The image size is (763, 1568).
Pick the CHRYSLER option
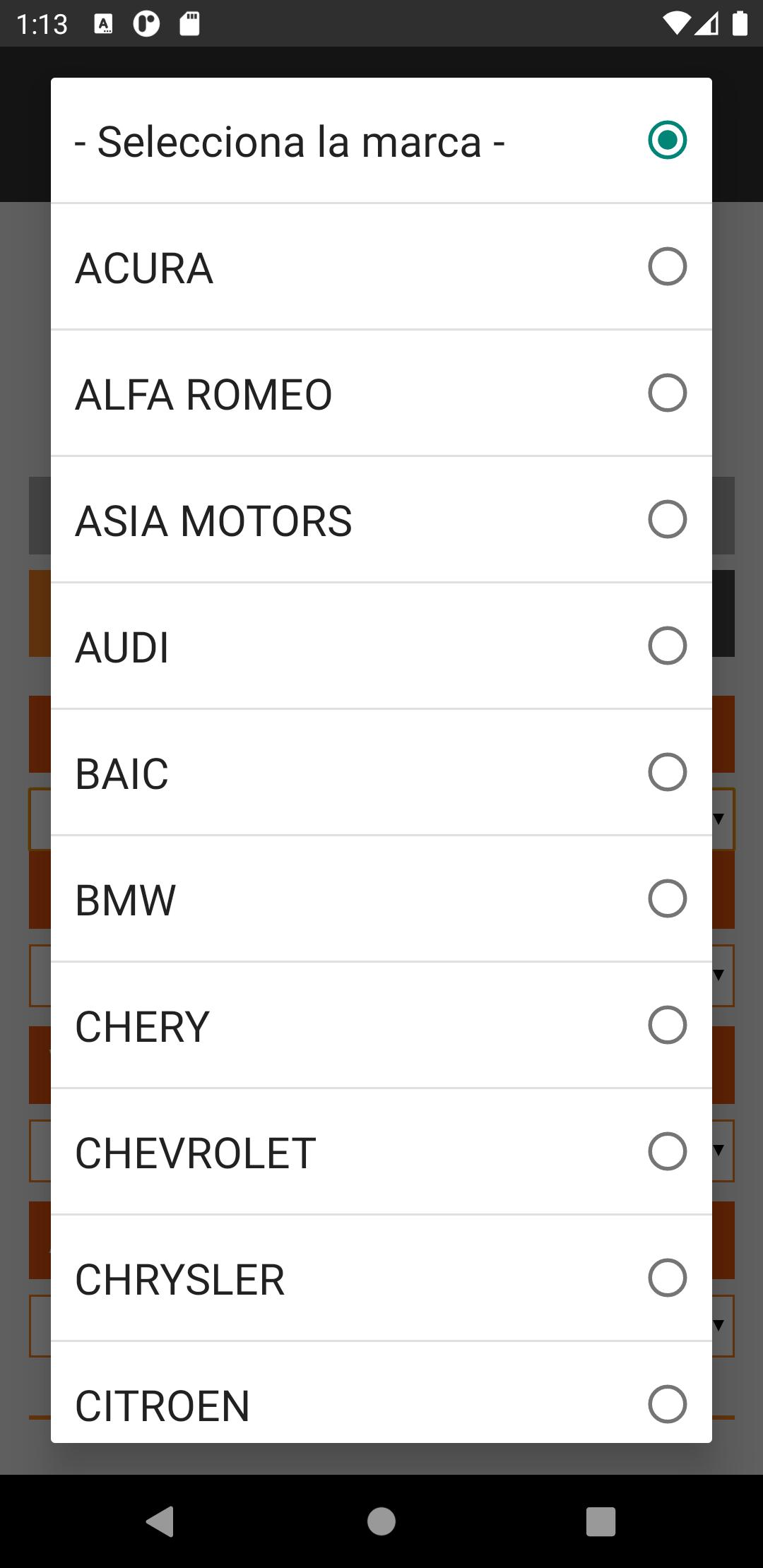click(381, 1278)
